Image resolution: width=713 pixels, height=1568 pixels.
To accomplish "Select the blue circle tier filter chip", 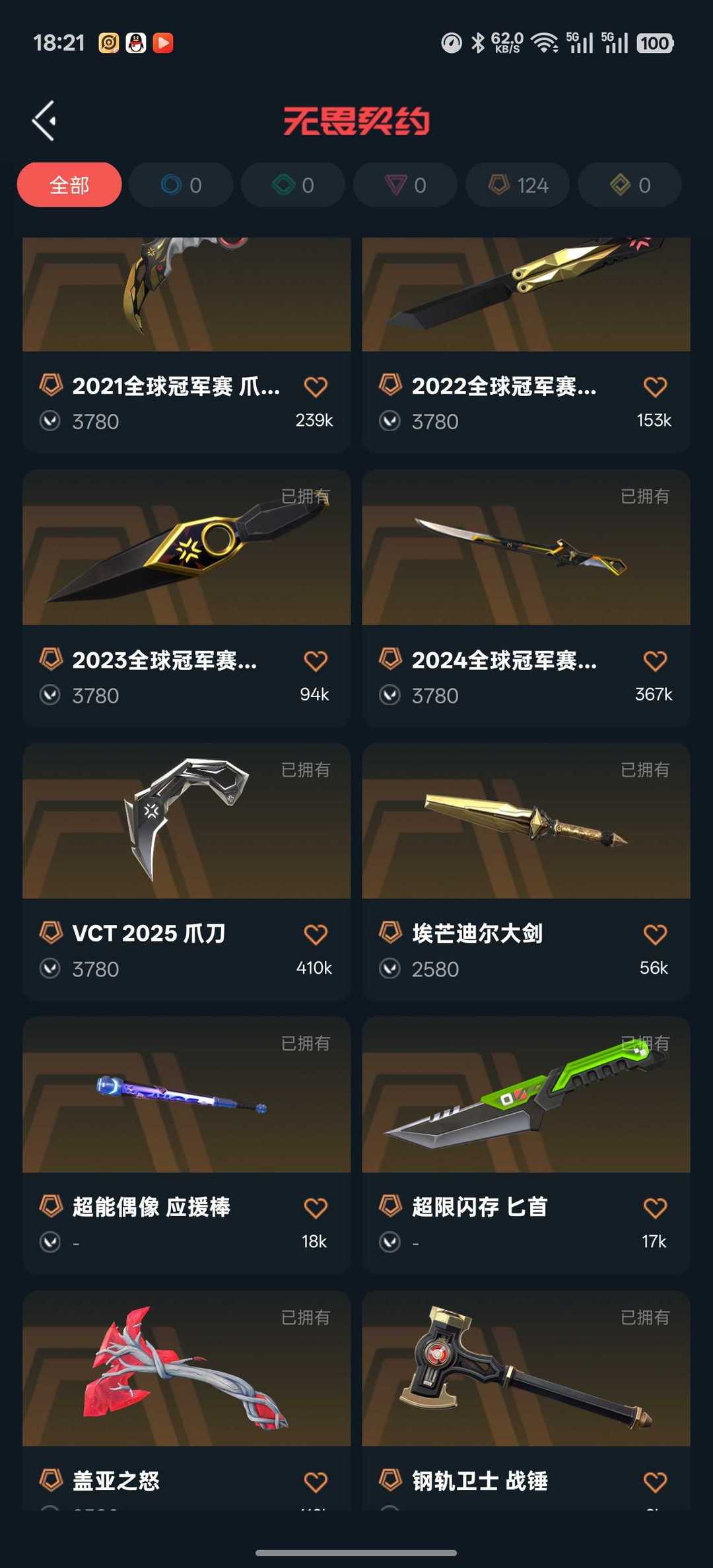I will tap(181, 185).
